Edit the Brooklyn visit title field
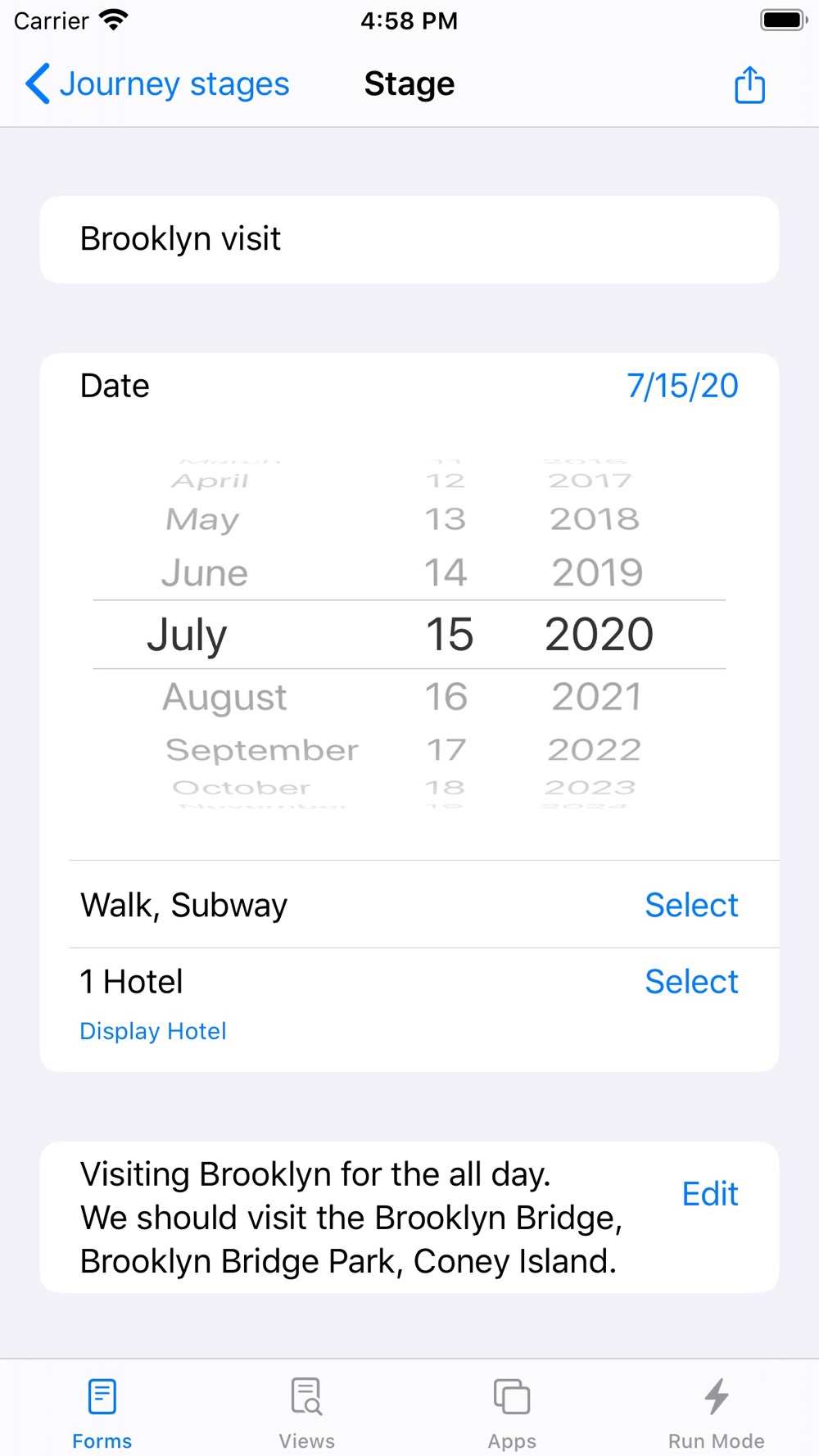 [x=409, y=239]
